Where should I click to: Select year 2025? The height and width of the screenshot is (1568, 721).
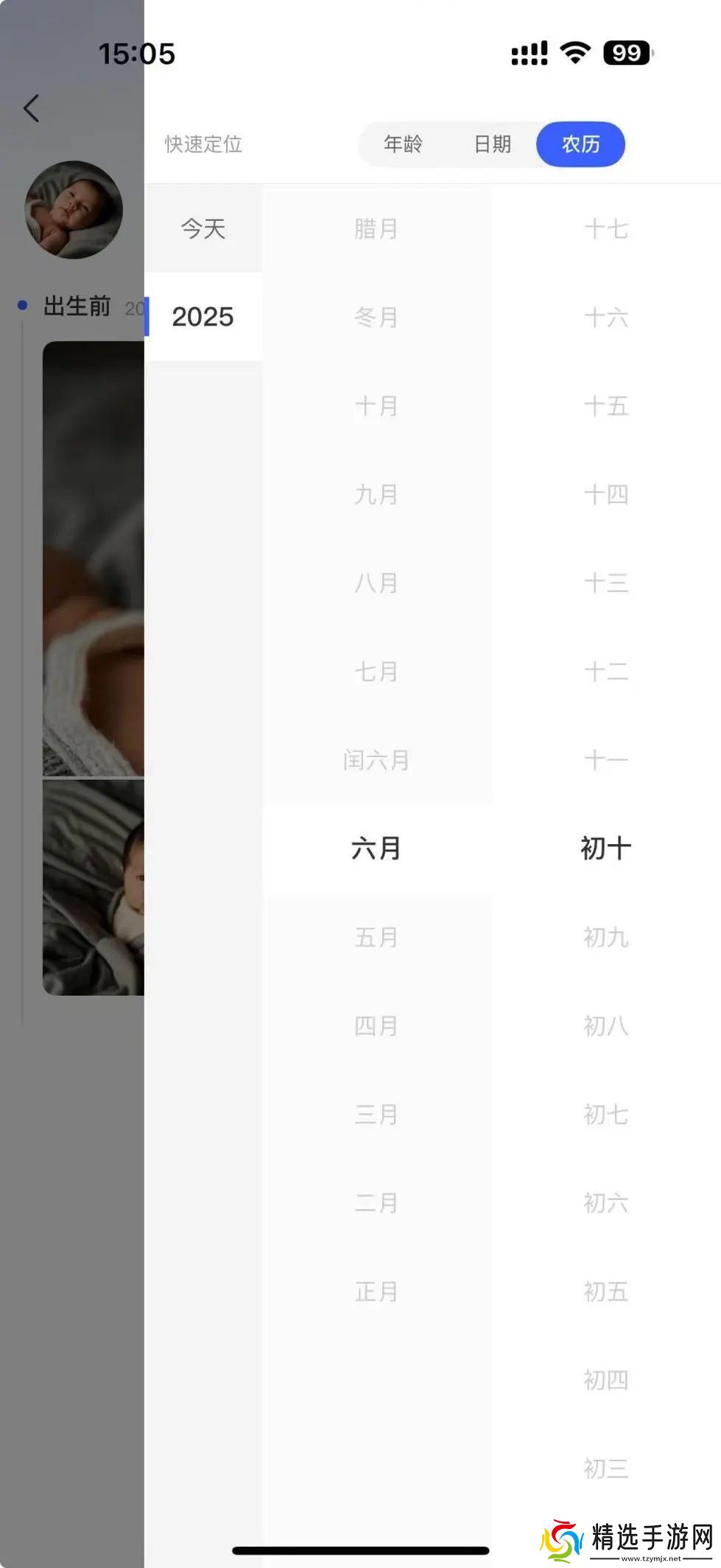coord(203,317)
